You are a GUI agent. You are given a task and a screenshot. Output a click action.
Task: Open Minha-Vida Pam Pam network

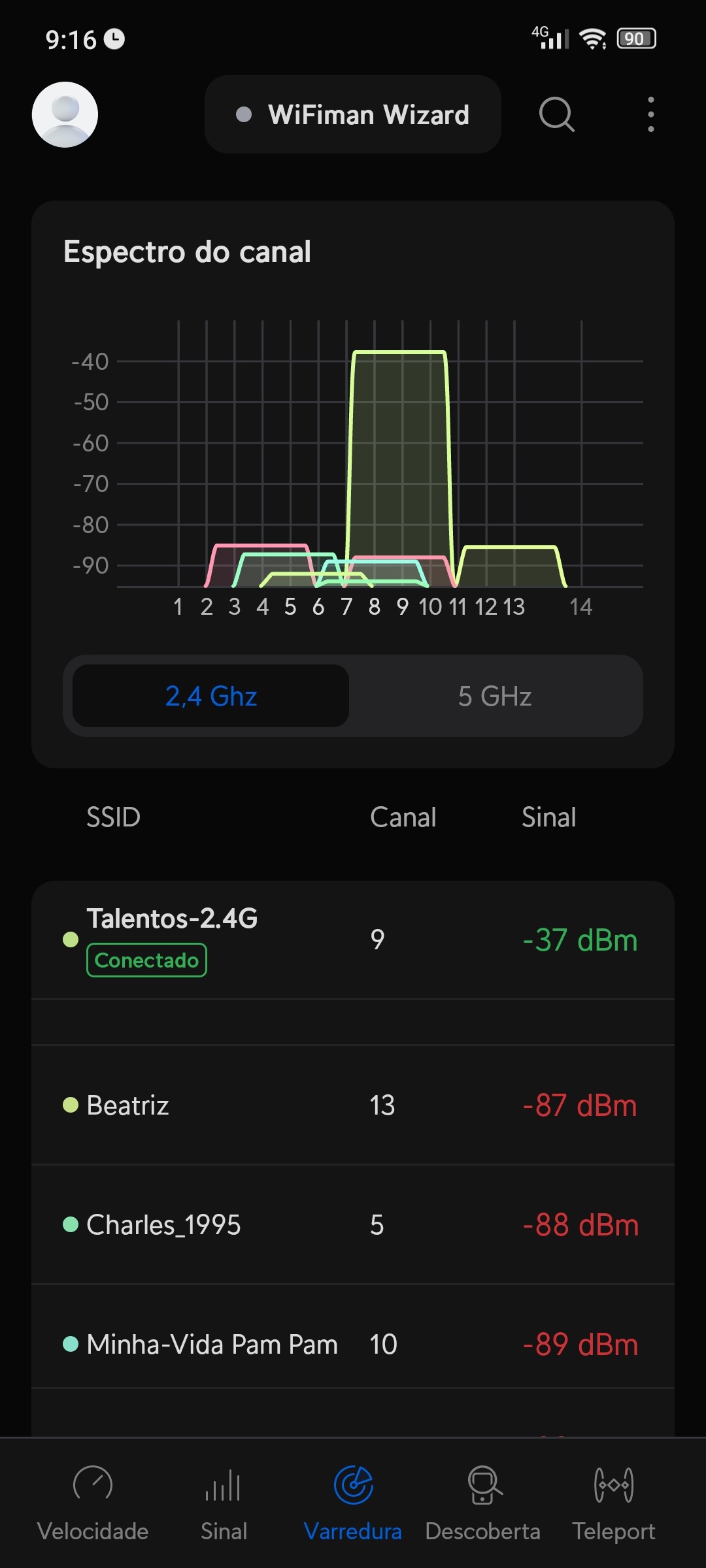(x=353, y=1344)
